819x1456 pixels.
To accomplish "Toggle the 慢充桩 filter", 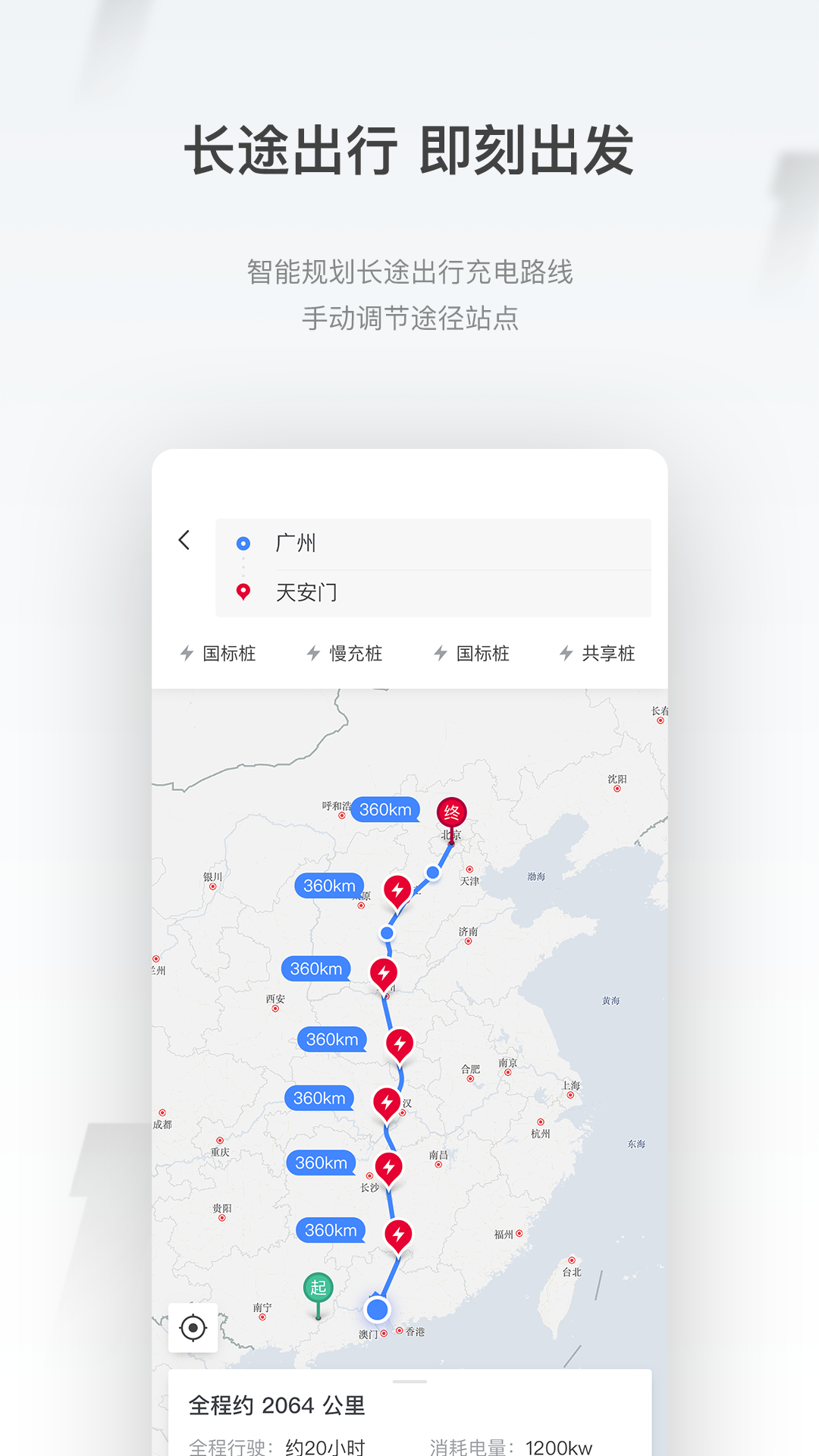I will (x=346, y=653).
